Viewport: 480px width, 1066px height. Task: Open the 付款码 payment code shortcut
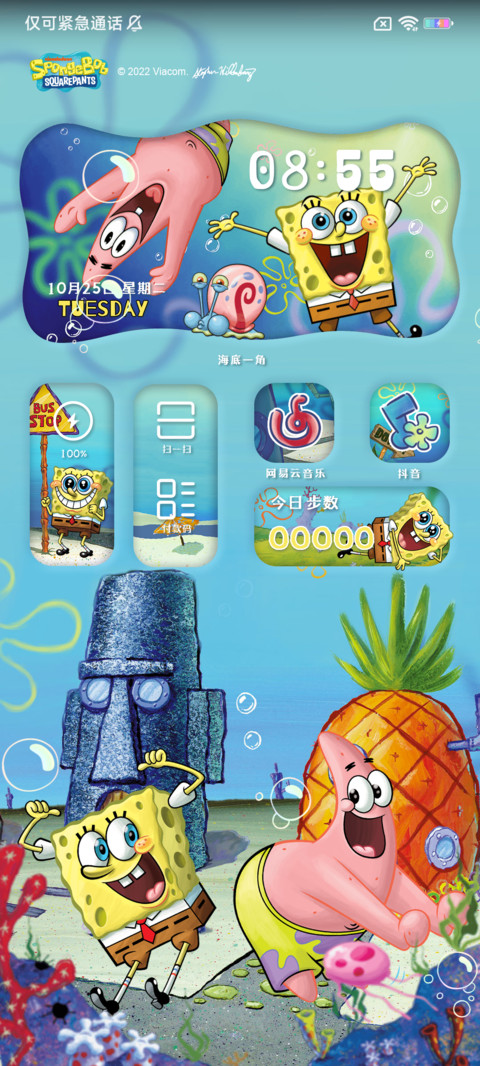point(175,506)
